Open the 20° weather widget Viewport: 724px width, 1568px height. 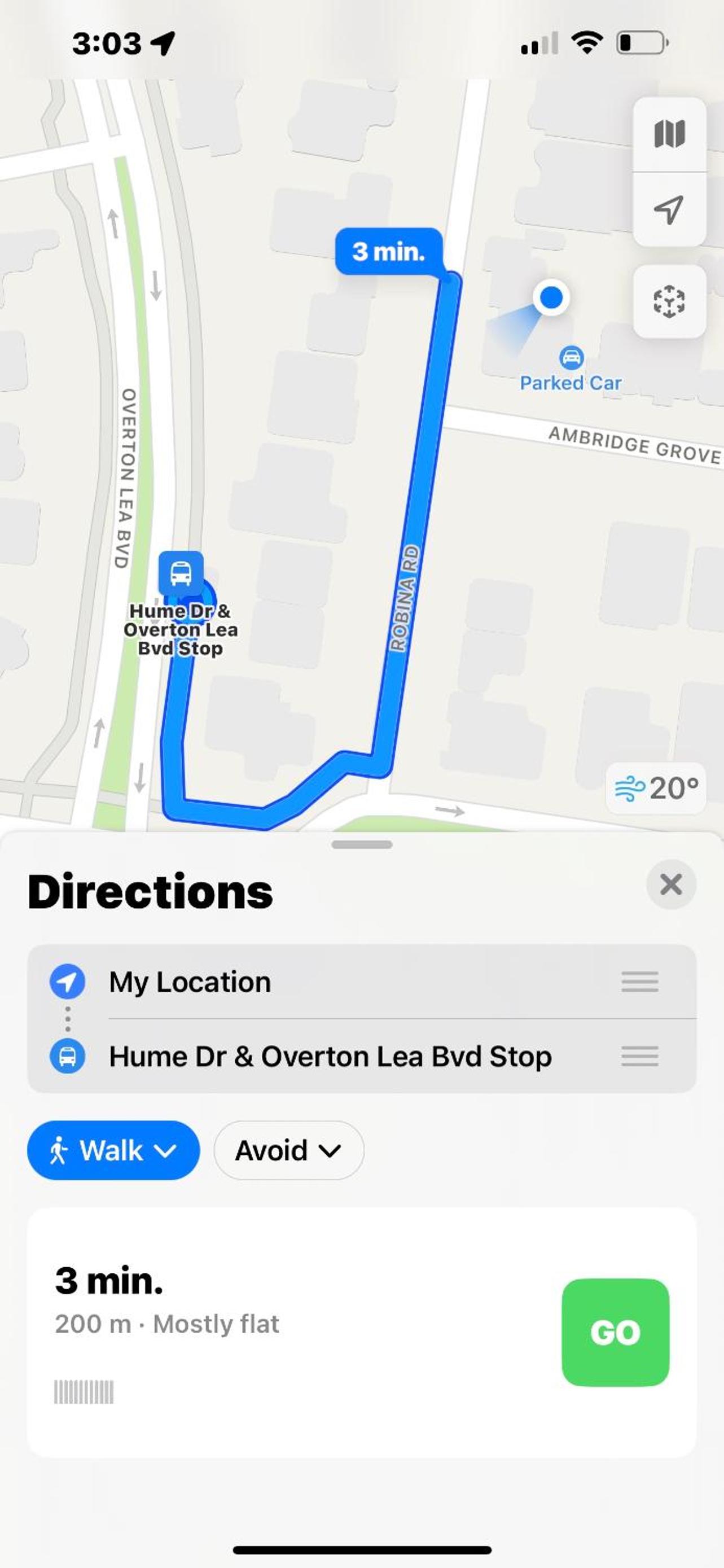tap(656, 789)
